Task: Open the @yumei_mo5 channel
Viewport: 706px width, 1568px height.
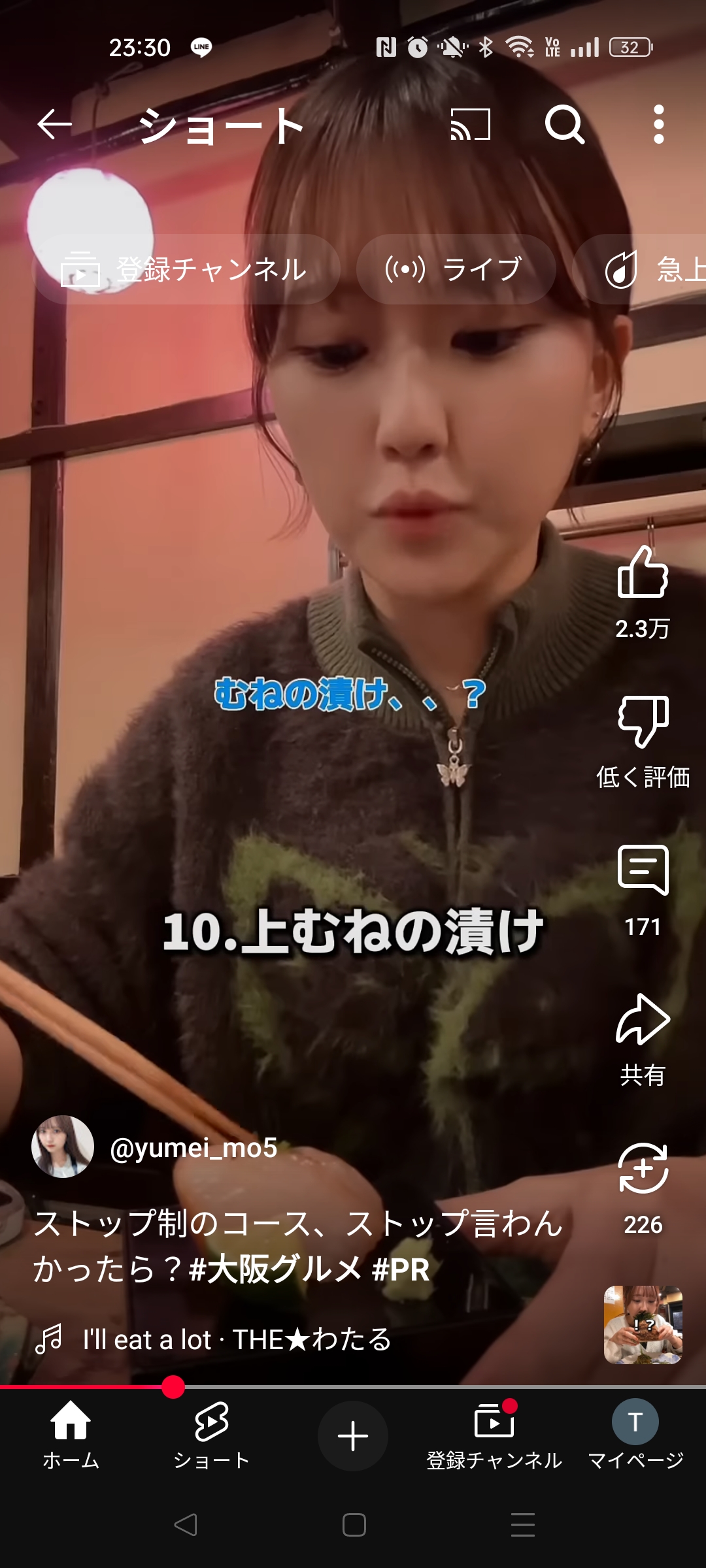Action: point(193,1147)
